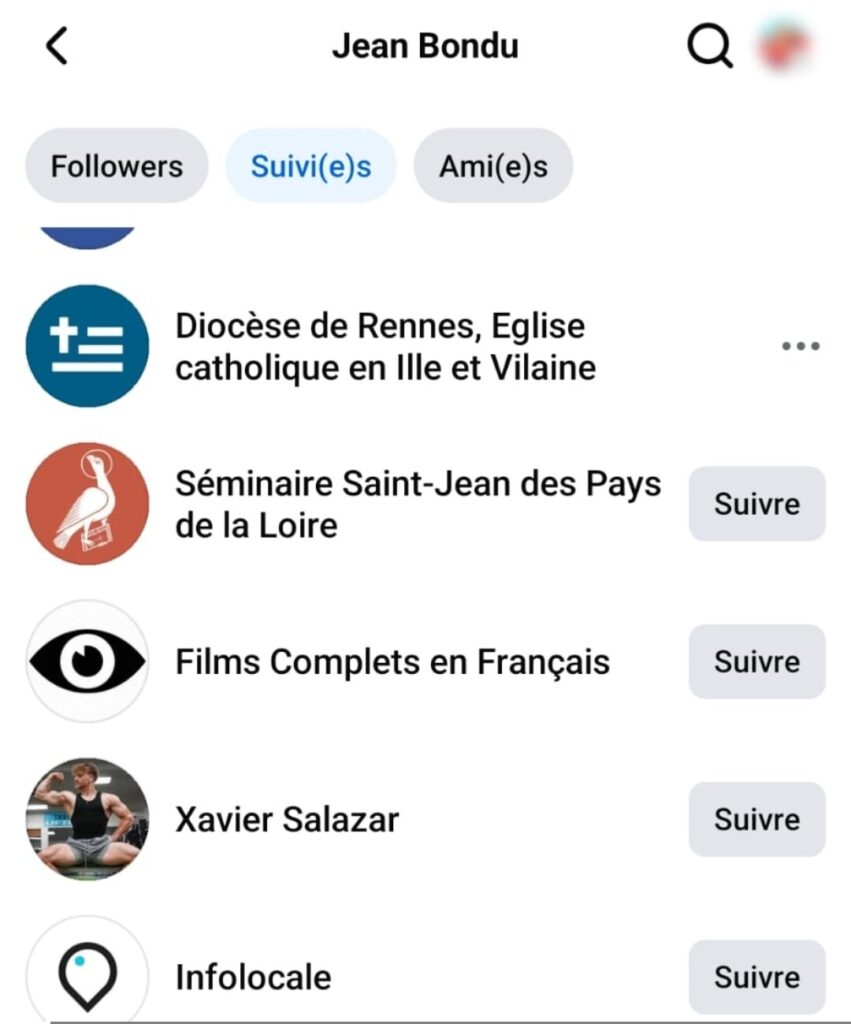The image size is (851, 1024).
Task: Follow Infolocale
Action: point(756,977)
